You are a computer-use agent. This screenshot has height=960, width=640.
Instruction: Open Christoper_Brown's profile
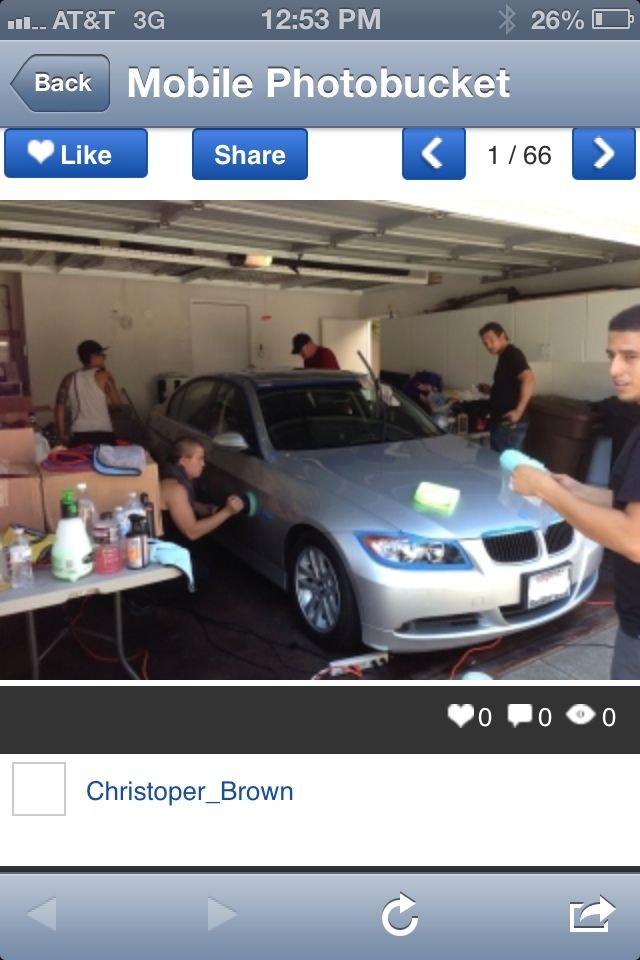click(x=190, y=791)
